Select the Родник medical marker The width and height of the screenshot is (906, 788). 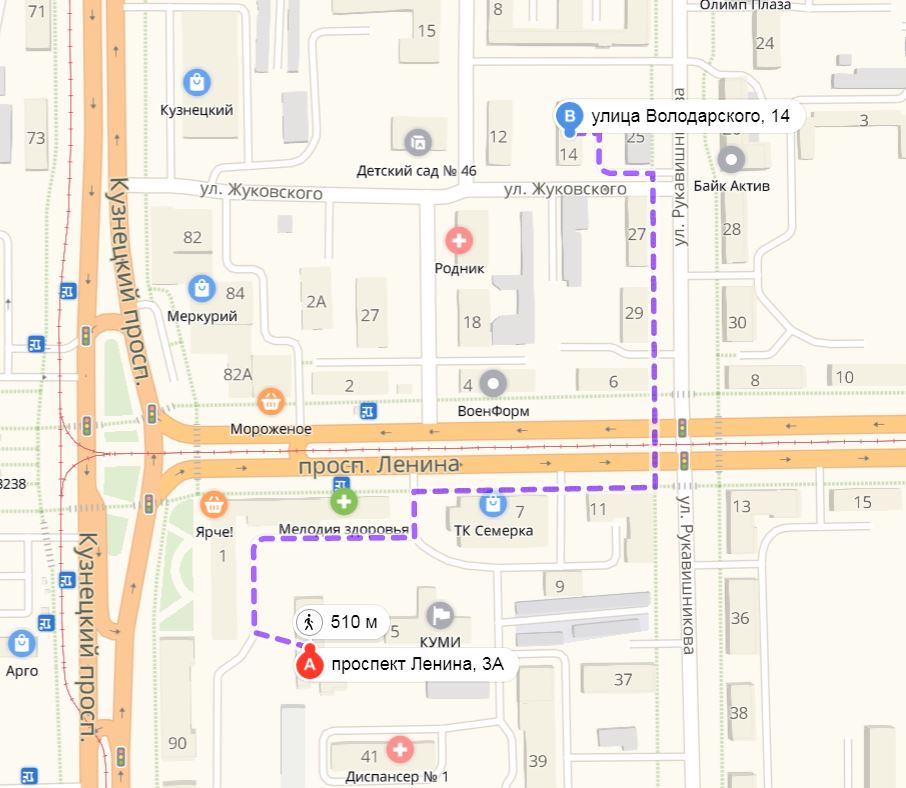(459, 240)
